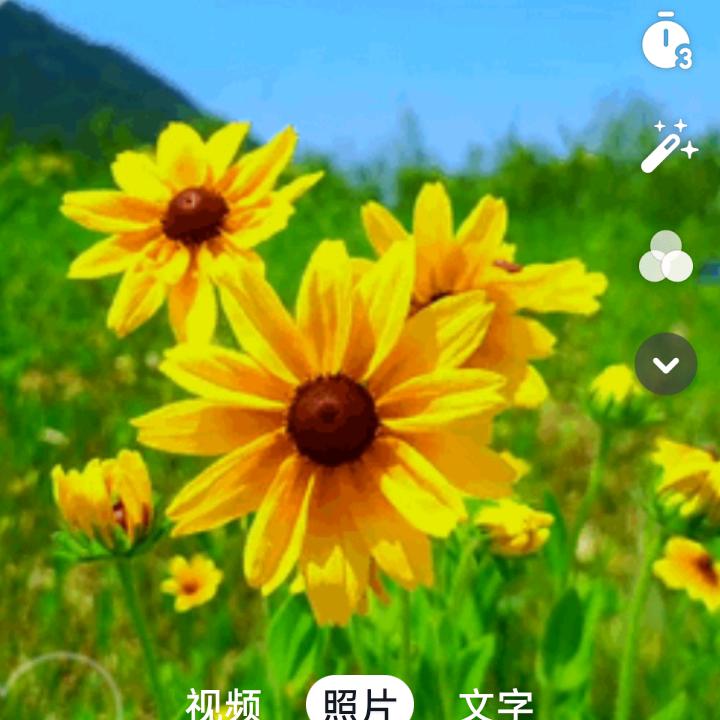720x720 pixels.
Task: Select the 照片 mode
Action: point(360,702)
